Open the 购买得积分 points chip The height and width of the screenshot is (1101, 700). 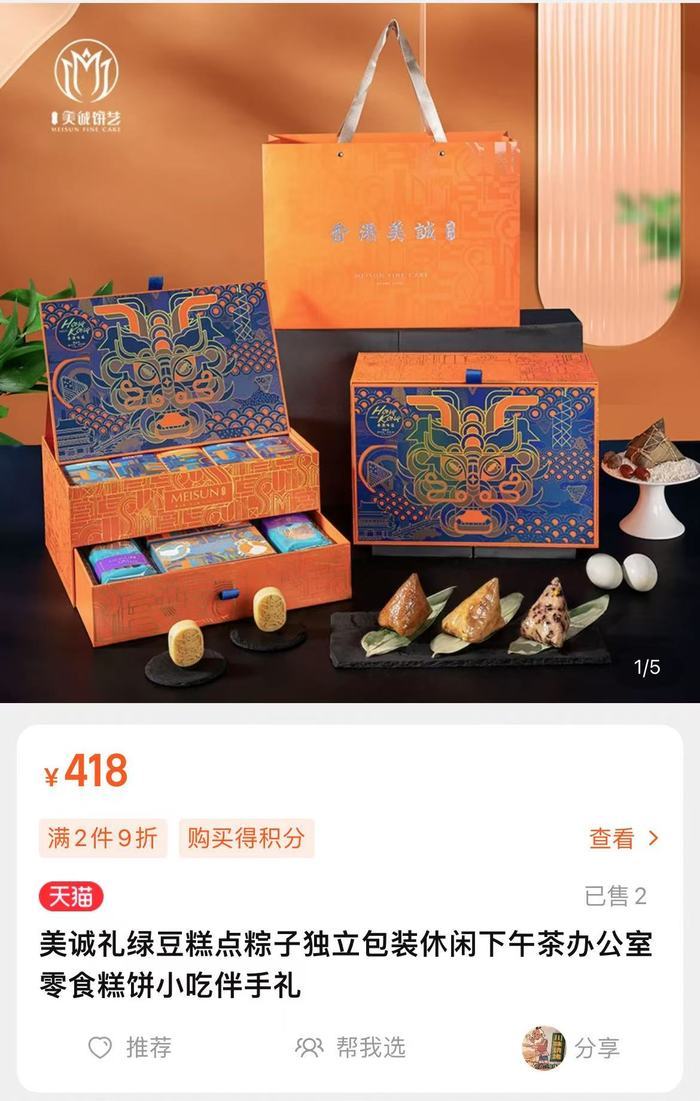click(246, 838)
